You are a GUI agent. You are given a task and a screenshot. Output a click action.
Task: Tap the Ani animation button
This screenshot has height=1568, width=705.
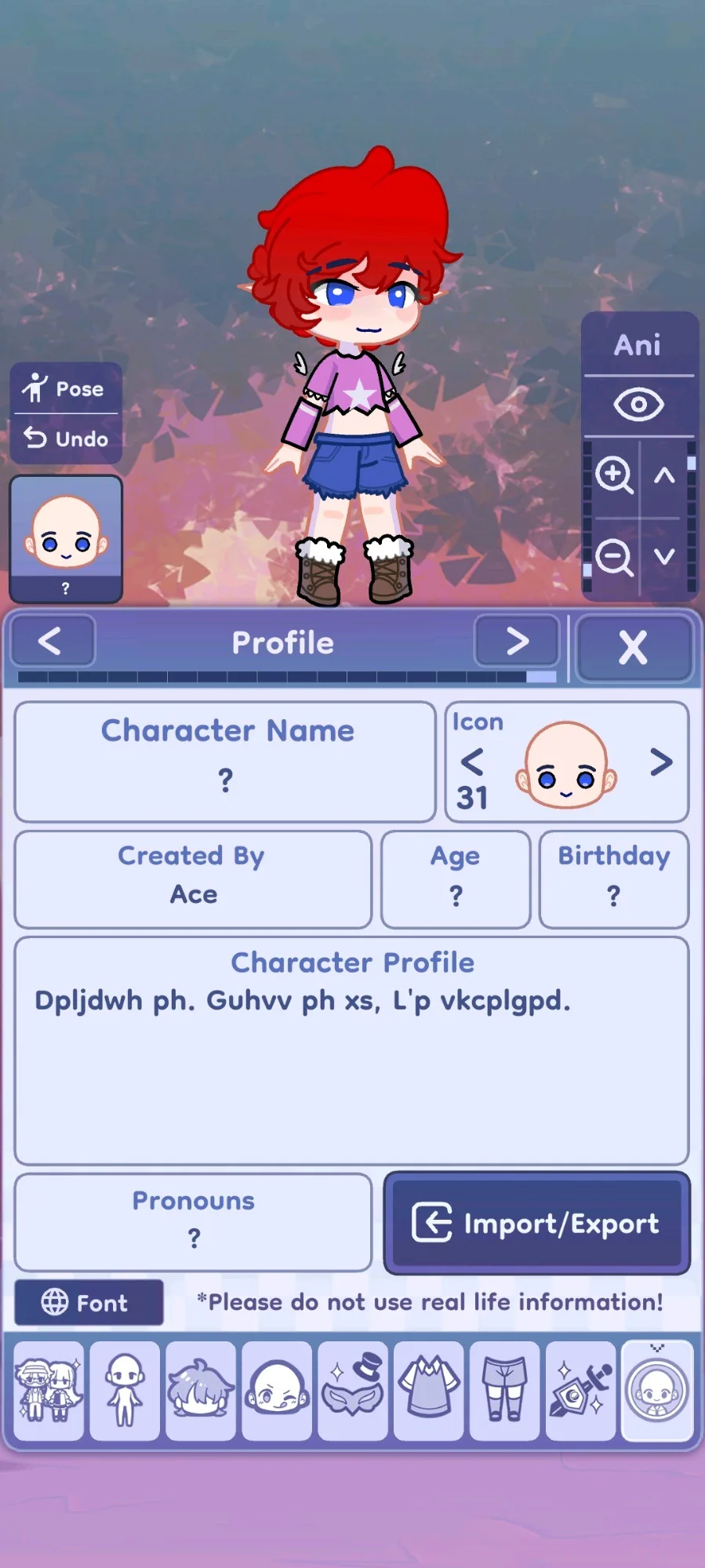[x=638, y=345]
